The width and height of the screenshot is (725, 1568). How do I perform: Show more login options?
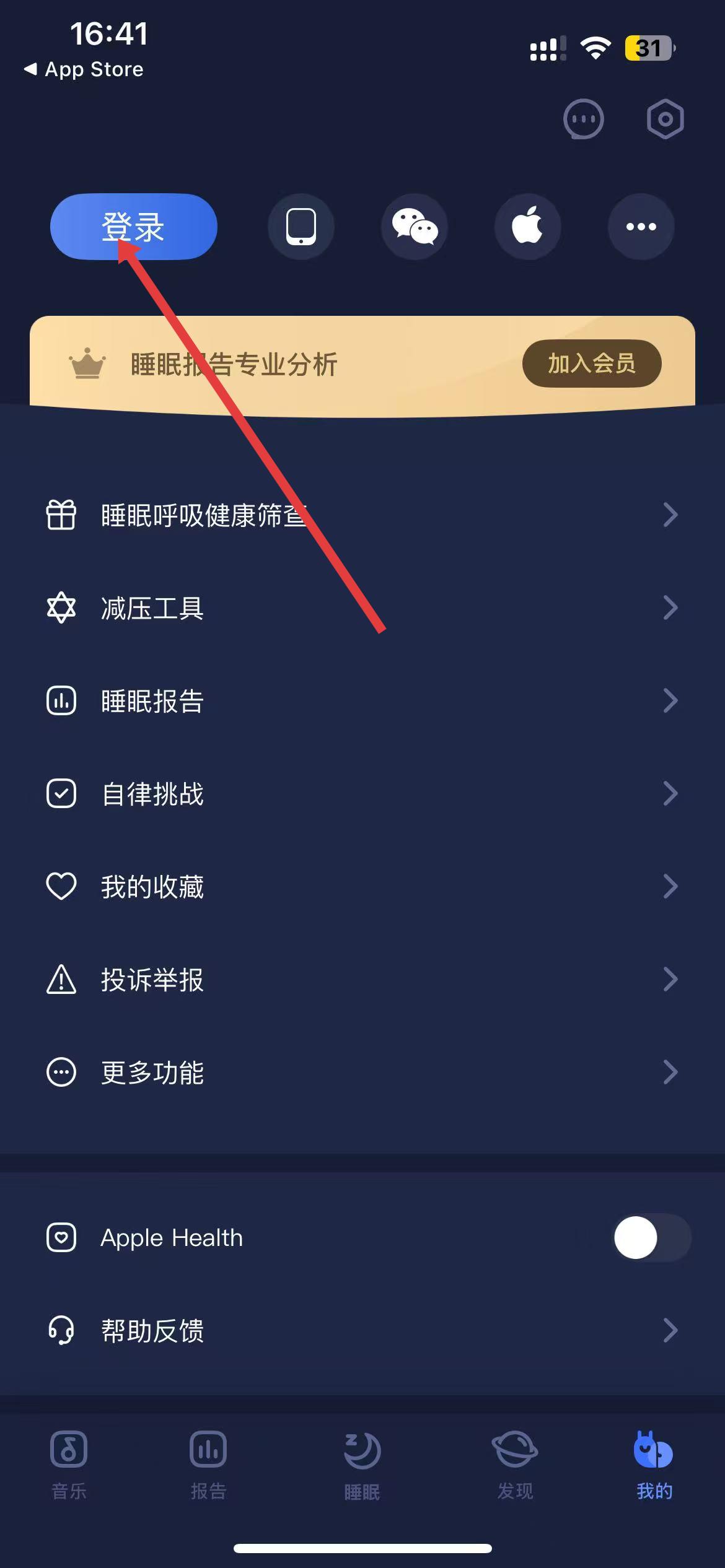(x=641, y=227)
